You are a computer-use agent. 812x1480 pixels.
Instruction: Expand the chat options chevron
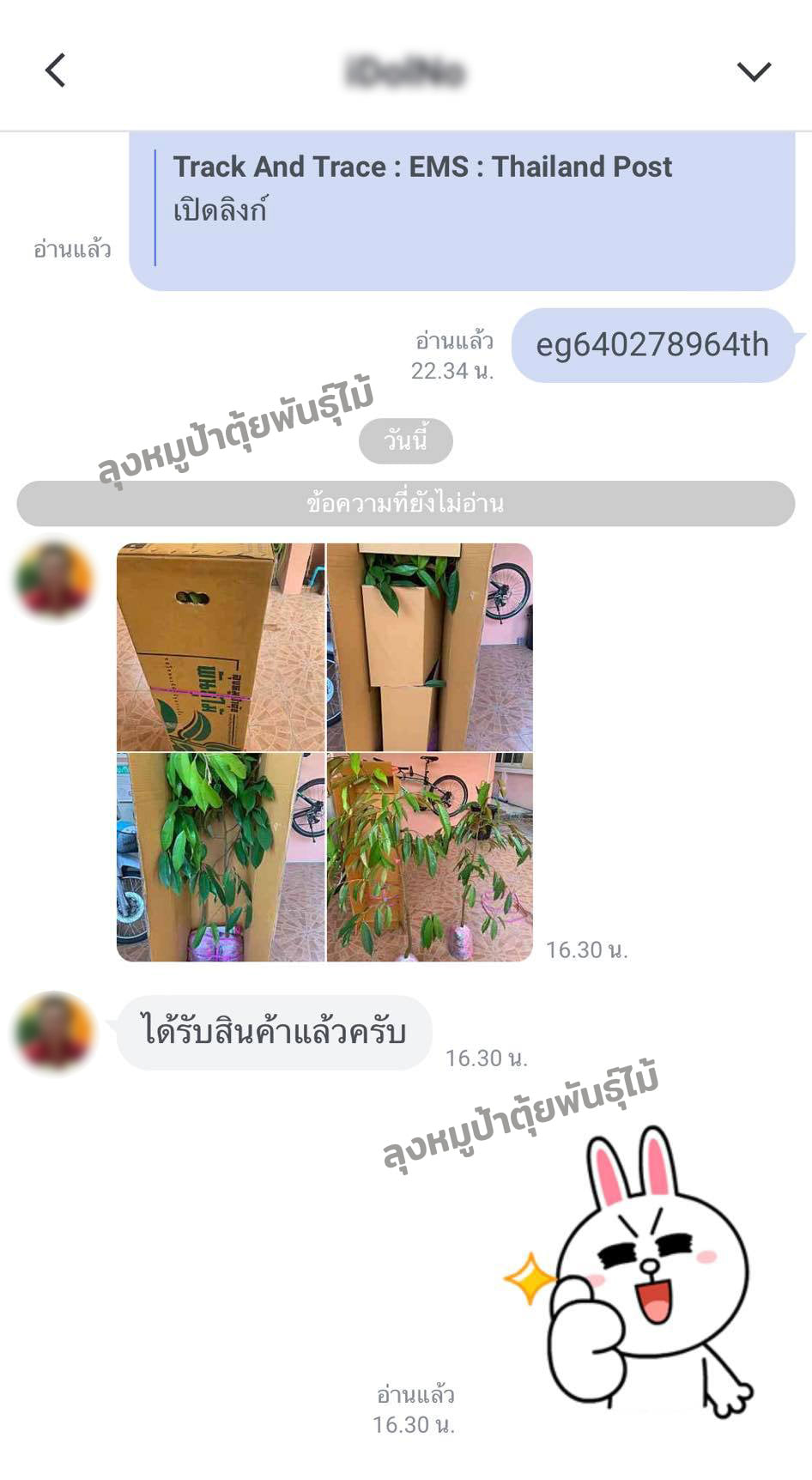754,71
